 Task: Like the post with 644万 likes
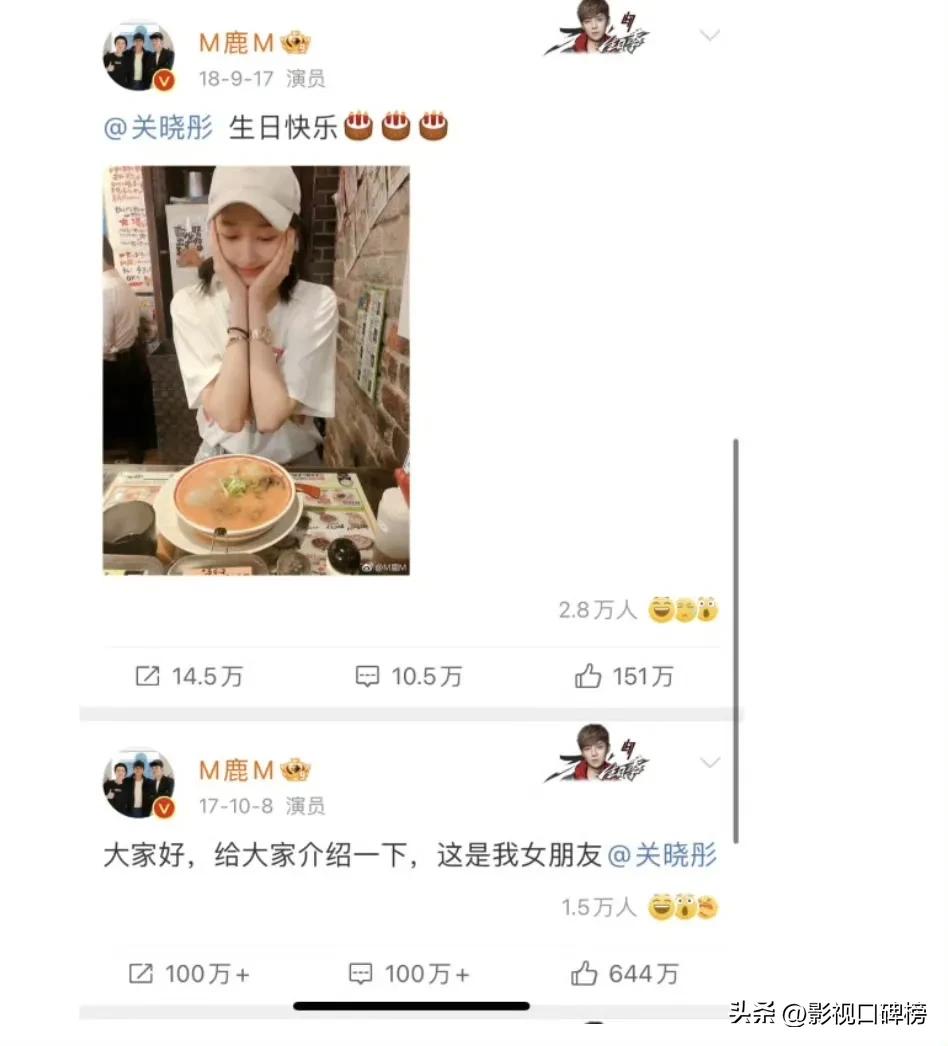click(624, 973)
